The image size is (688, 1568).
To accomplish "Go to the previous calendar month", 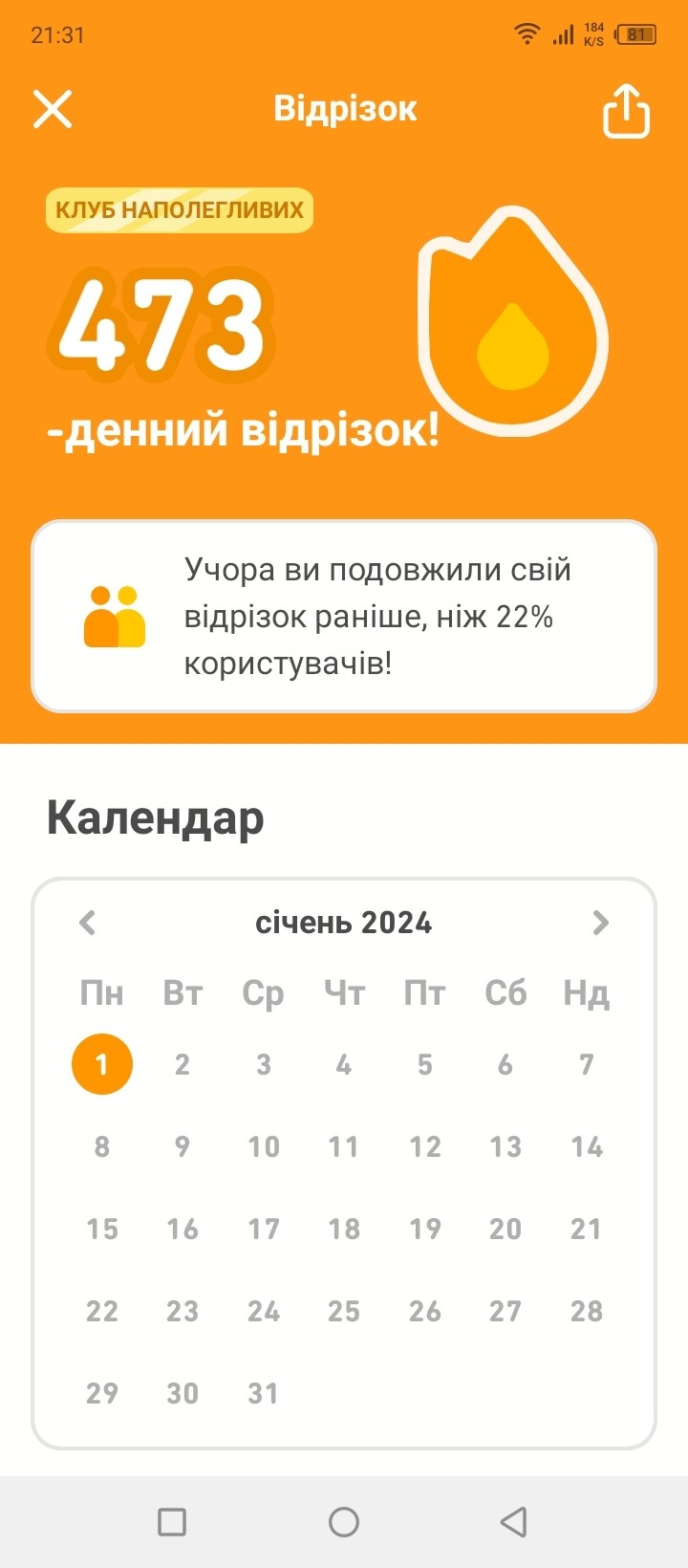I will [x=88, y=923].
